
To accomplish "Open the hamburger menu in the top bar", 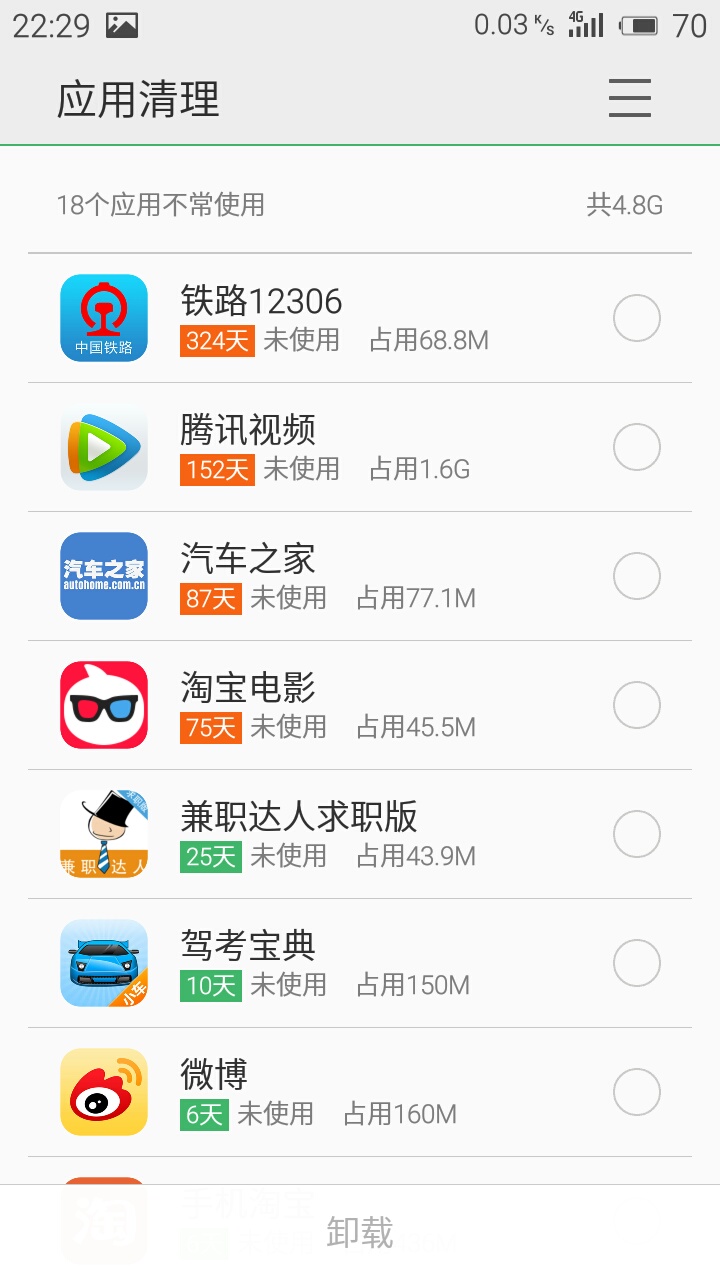I will point(630,98).
